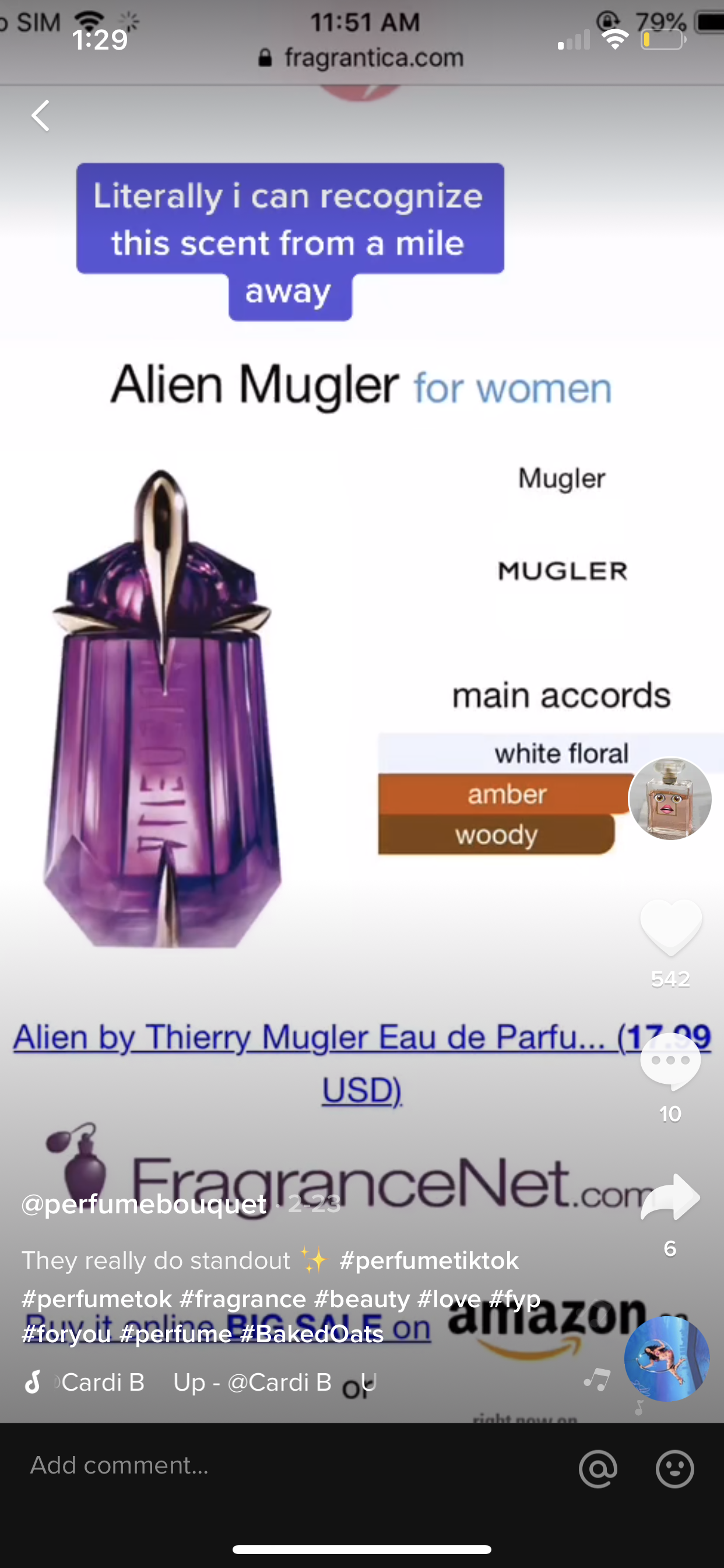724x1568 pixels.
Task: Mention someone with the @ icon
Action: pyautogui.click(x=598, y=1468)
